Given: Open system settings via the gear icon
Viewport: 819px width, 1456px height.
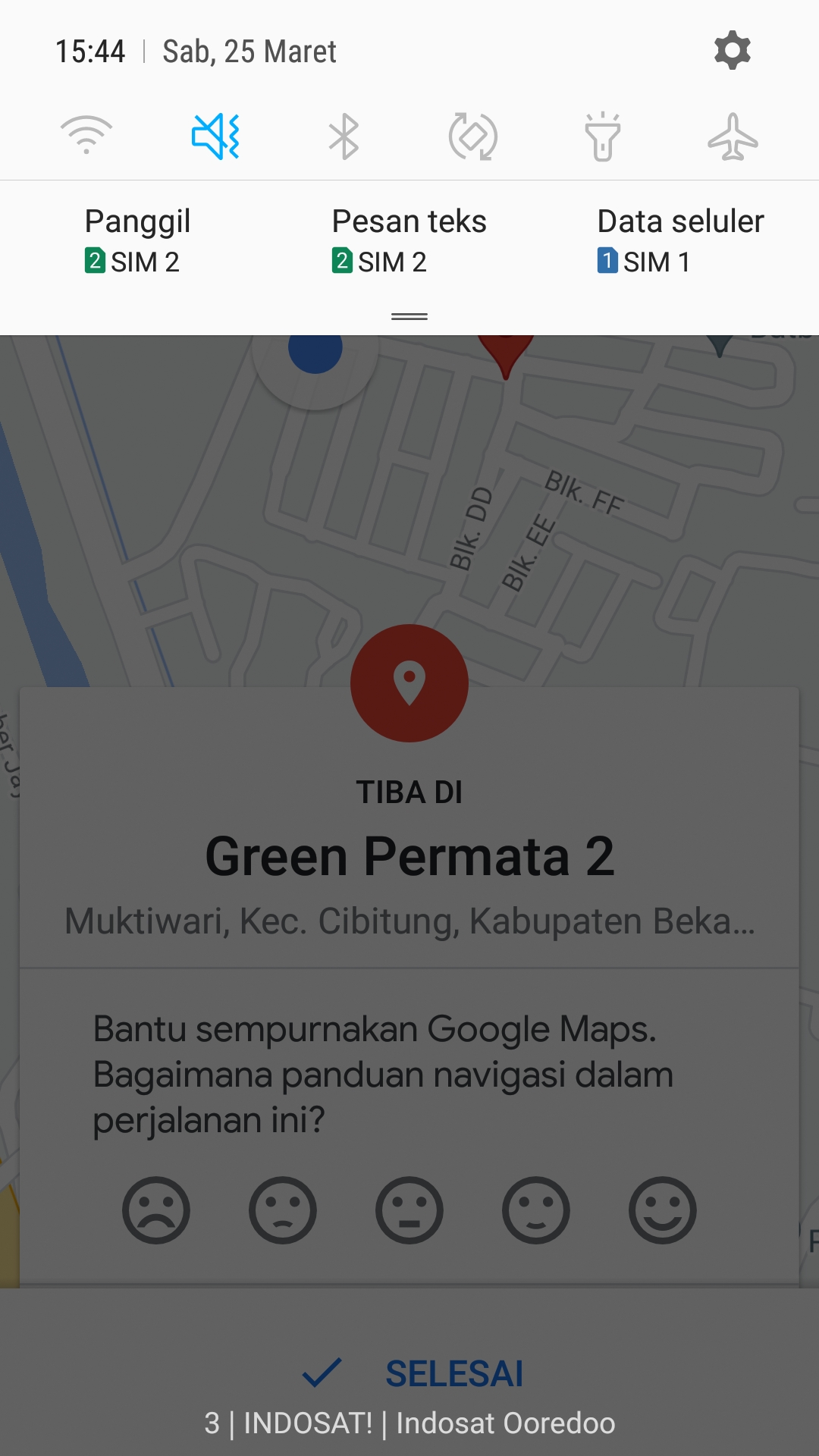Looking at the screenshot, I should coord(732,51).
